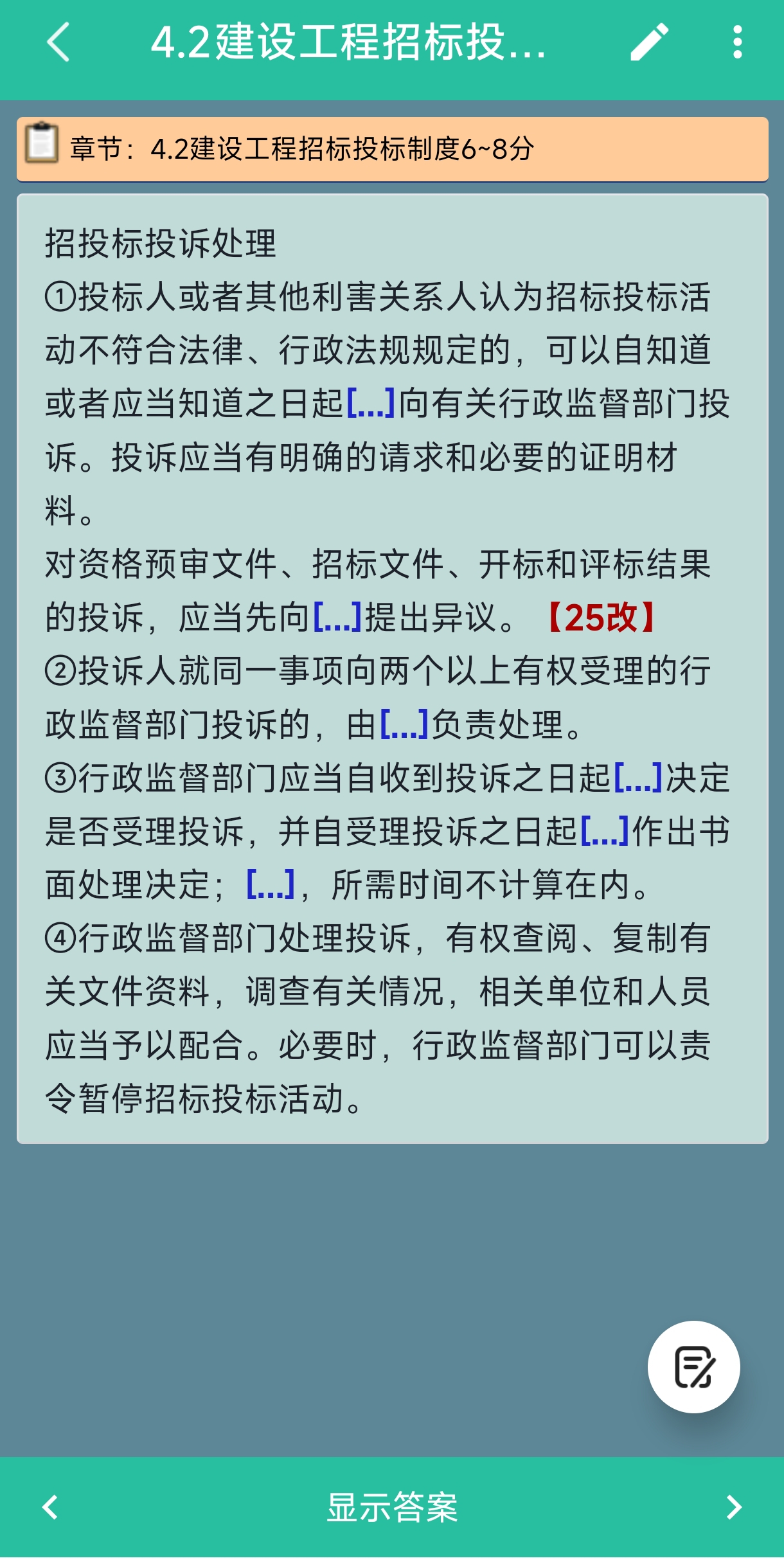Image resolution: width=784 pixels, height=1565 pixels.
Task: Reveal the blank before 负责处理
Action: click(404, 724)
